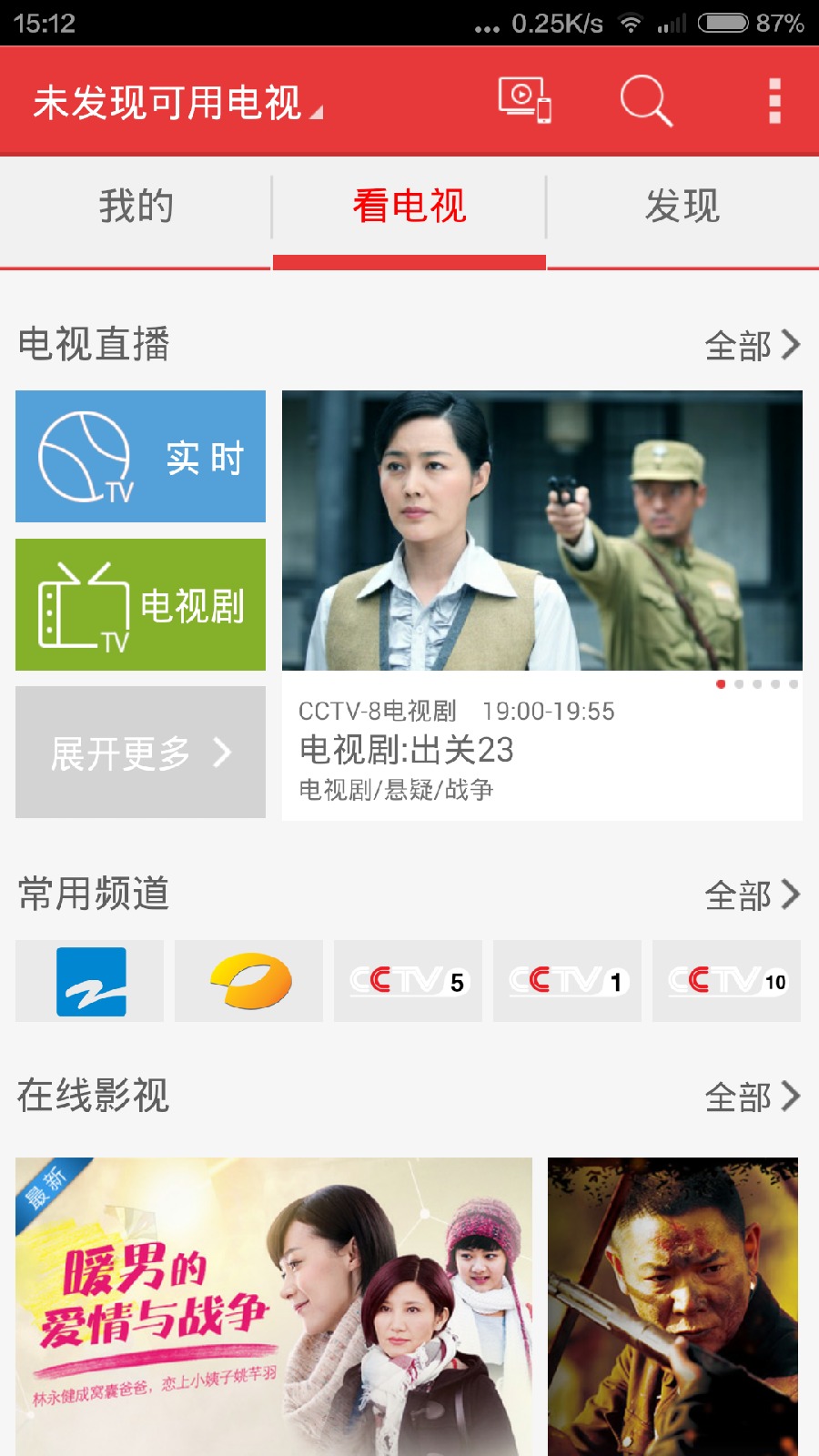Open the Zhejiang TV channel logo
819x1456 pixels.
(x=88, y=981)
